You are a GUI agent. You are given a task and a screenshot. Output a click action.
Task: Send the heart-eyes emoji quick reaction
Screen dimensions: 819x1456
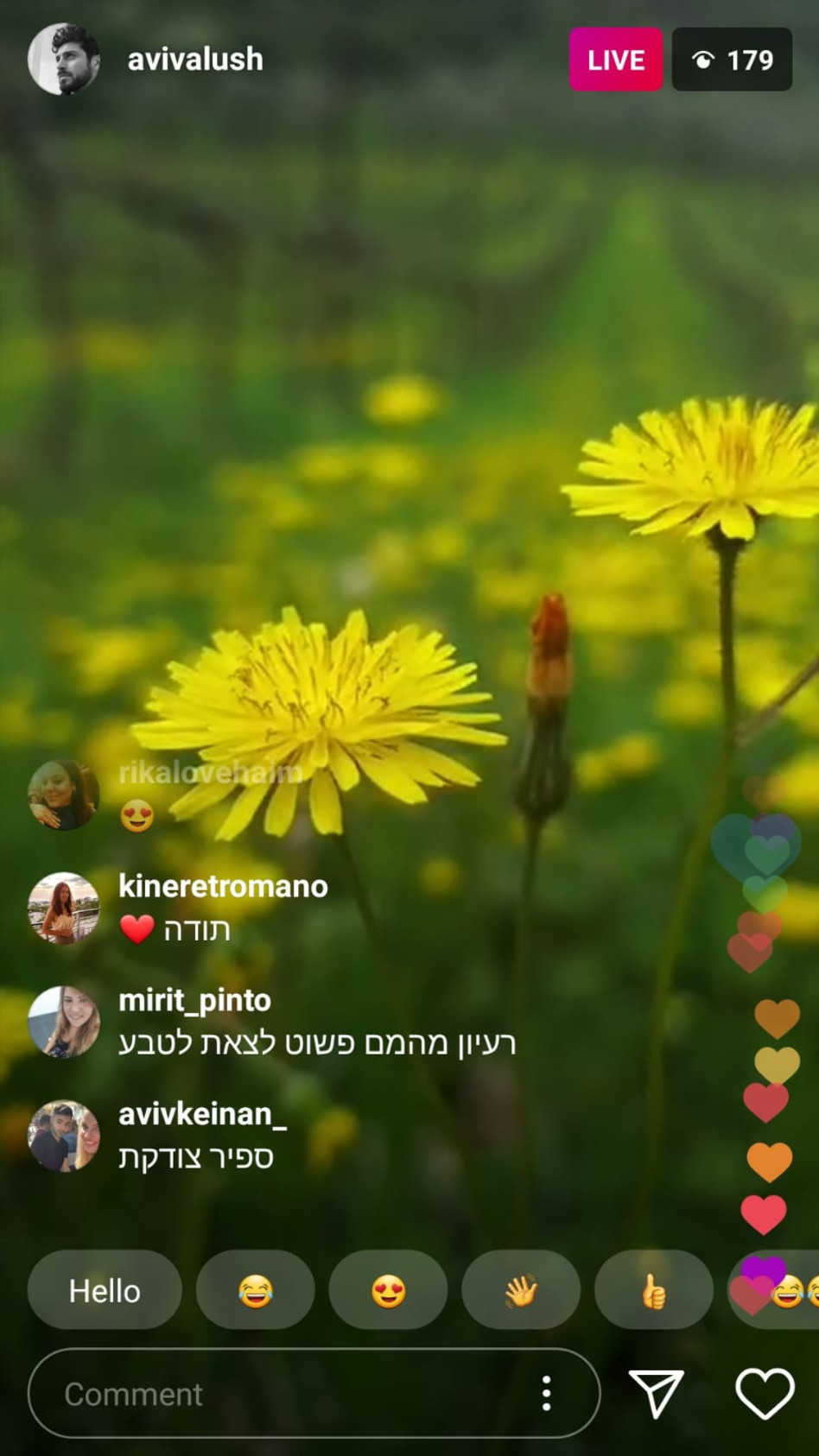[388, 1289]
